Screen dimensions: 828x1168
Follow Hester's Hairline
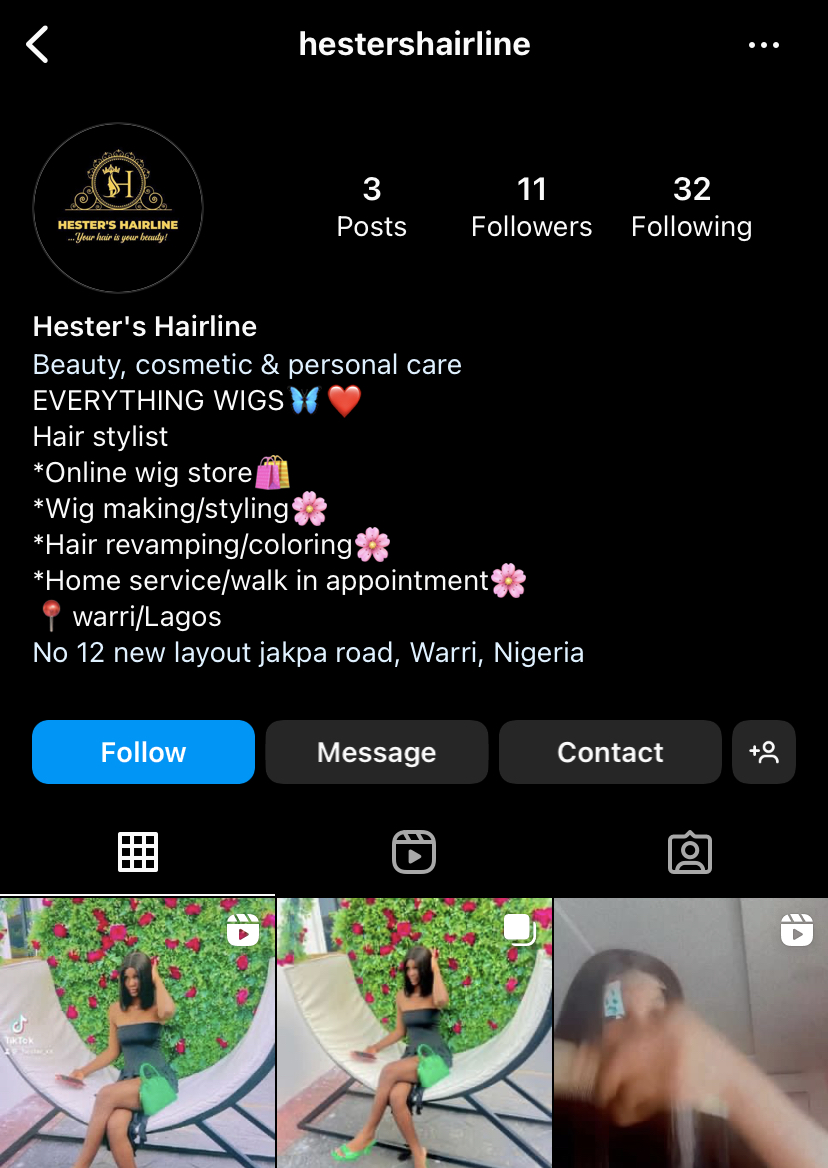(143, 752)
